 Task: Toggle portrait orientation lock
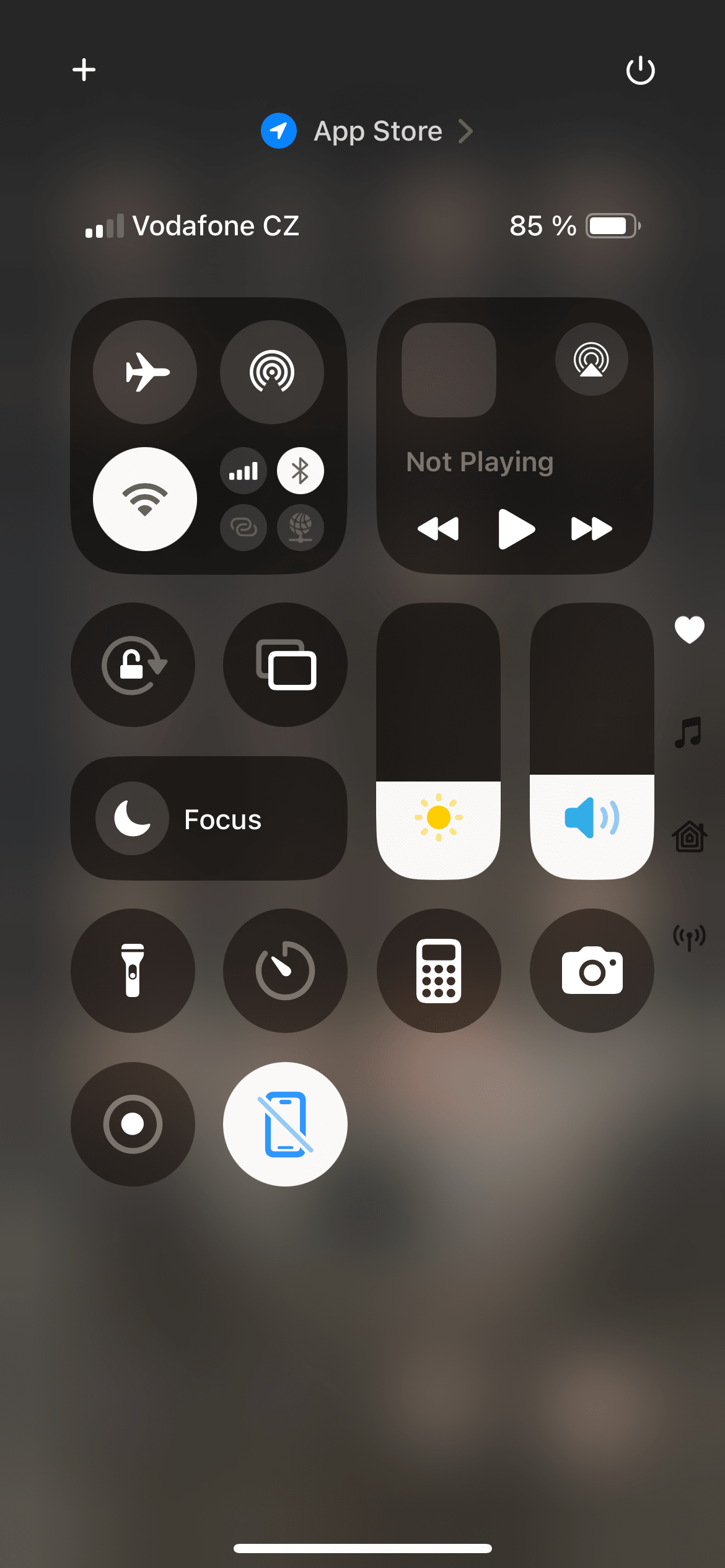pos(133,665)
